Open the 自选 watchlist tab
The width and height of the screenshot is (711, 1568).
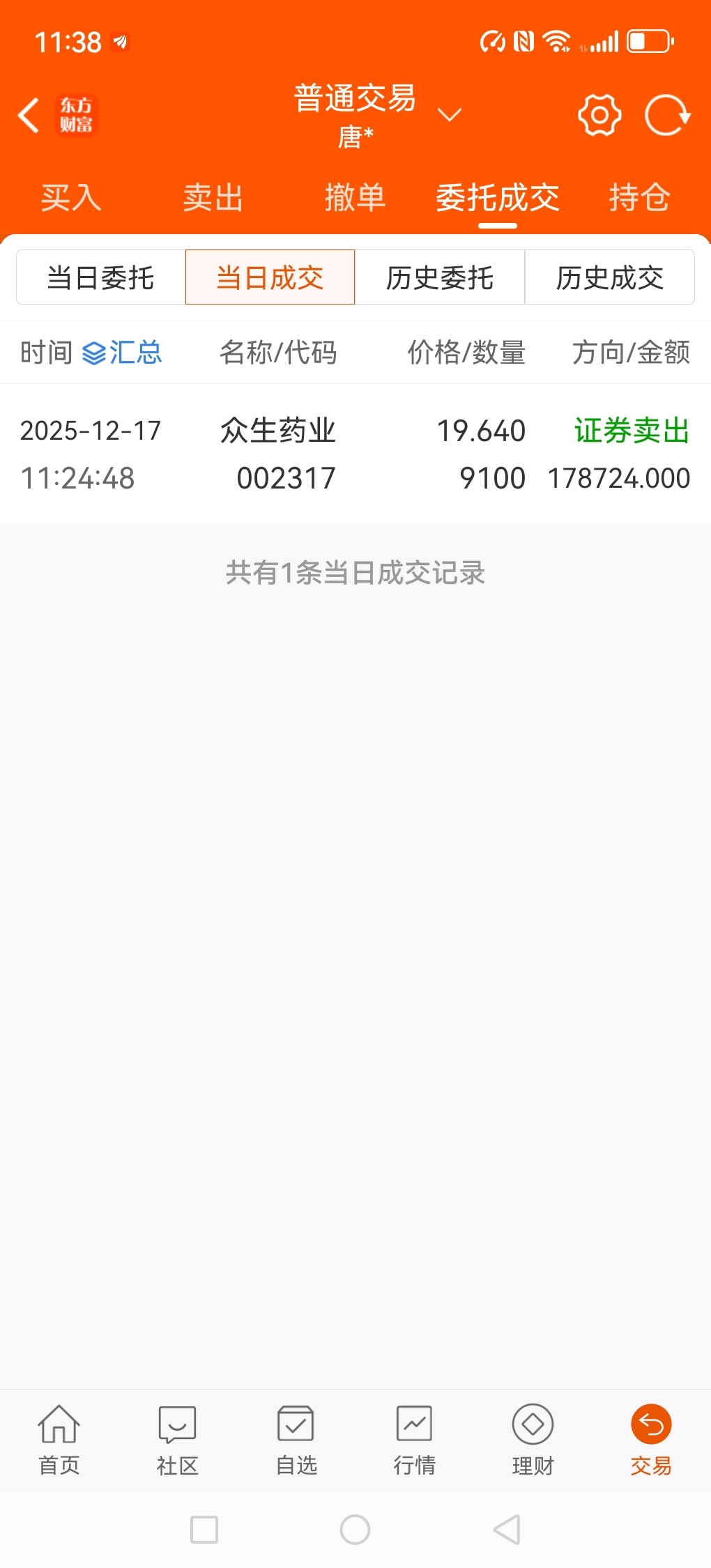coord(296,1440)
